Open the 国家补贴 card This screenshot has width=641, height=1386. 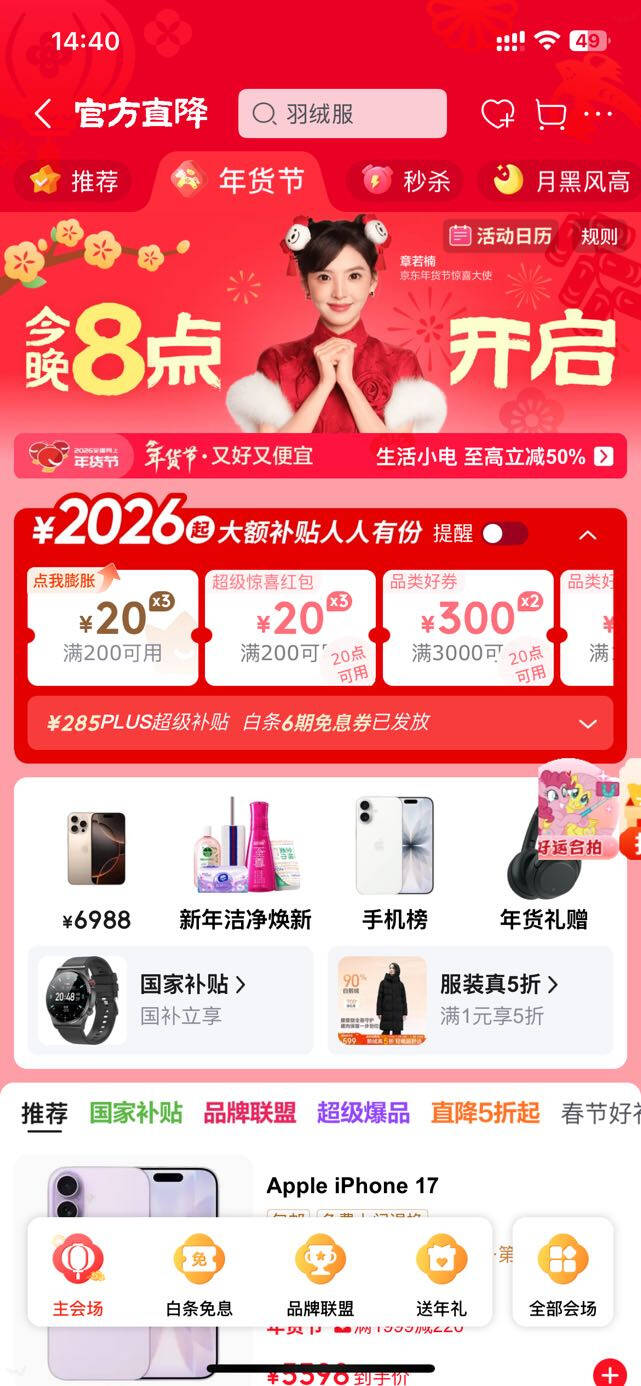[170, 1001]
